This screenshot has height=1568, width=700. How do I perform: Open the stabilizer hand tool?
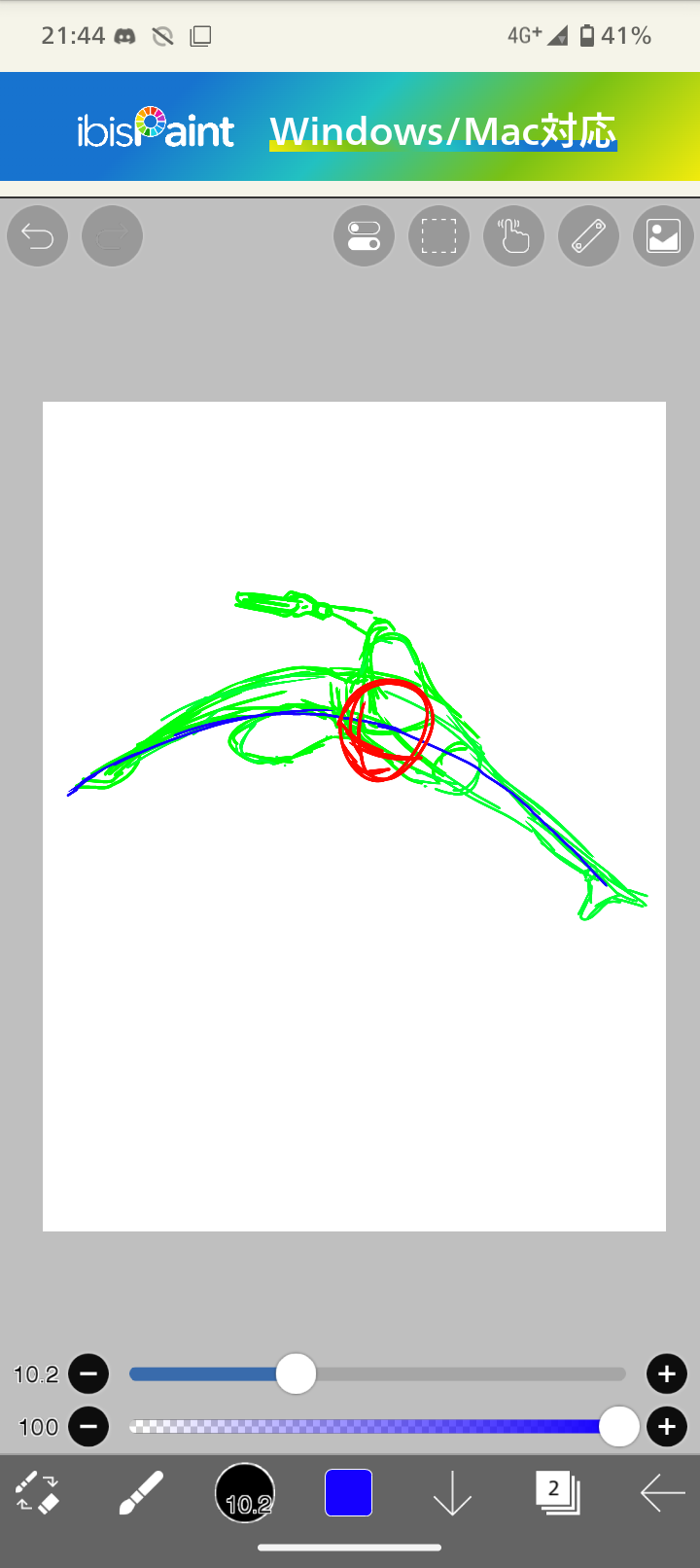[x=513, y=235]
